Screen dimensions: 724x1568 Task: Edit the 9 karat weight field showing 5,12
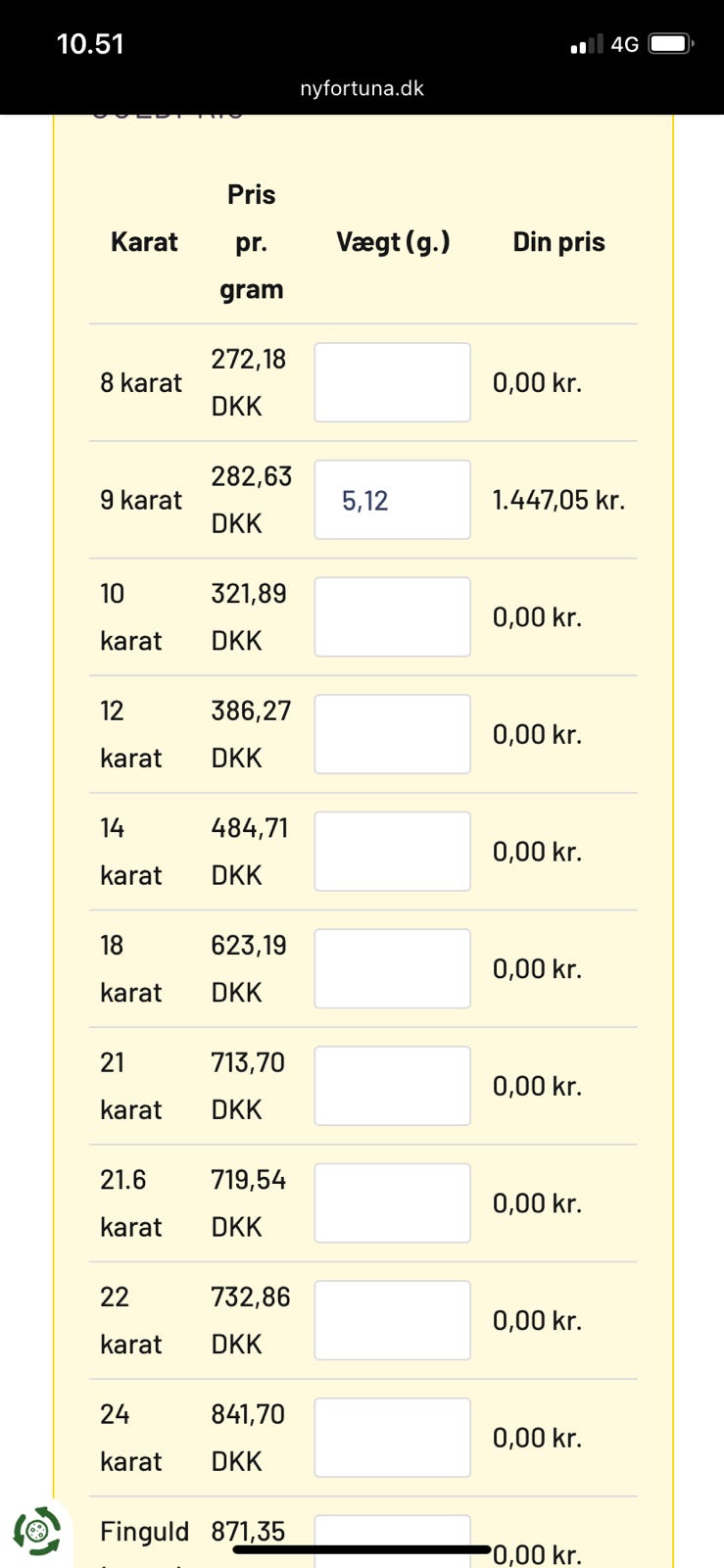[392, 500]
